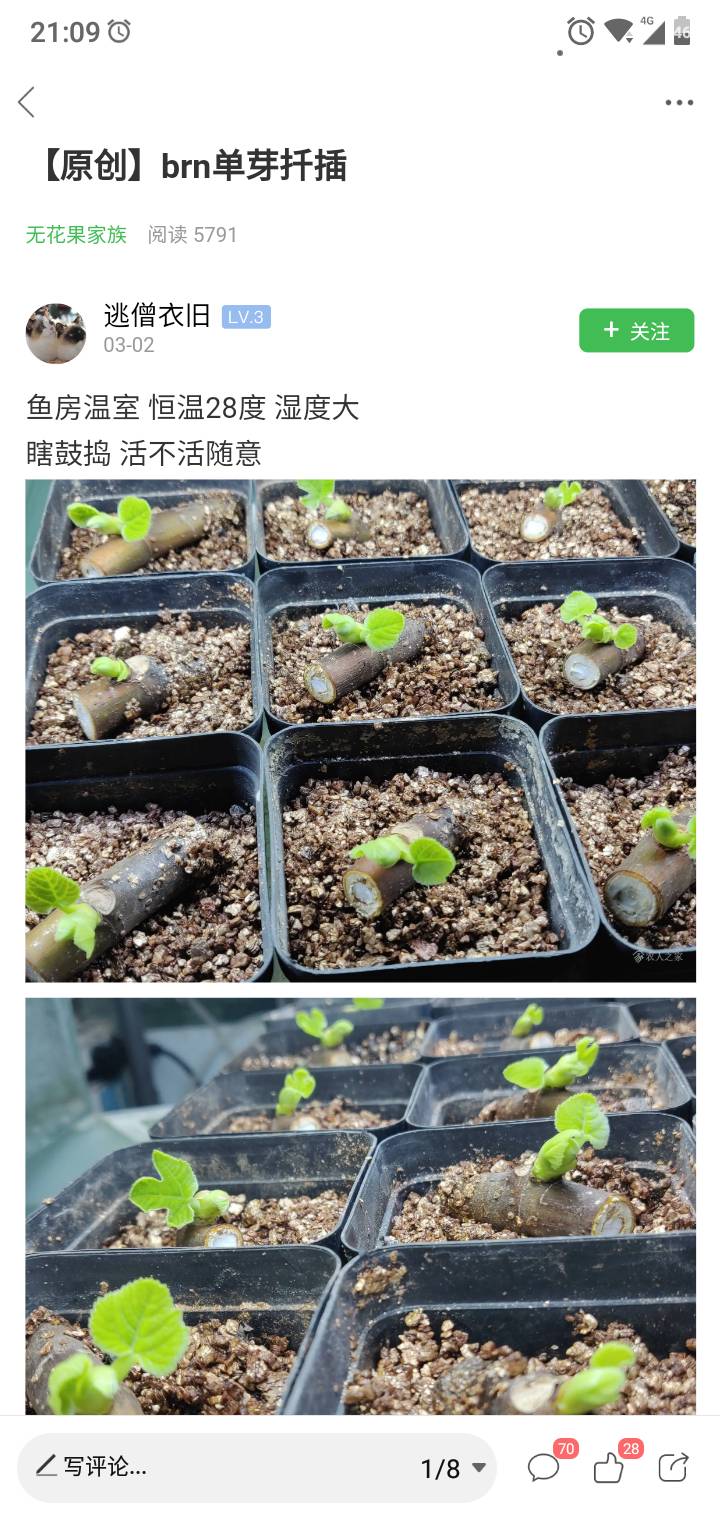Open the 无花果家族 forum link
This screenshot has height=1520, width=720.
(76, 235)
